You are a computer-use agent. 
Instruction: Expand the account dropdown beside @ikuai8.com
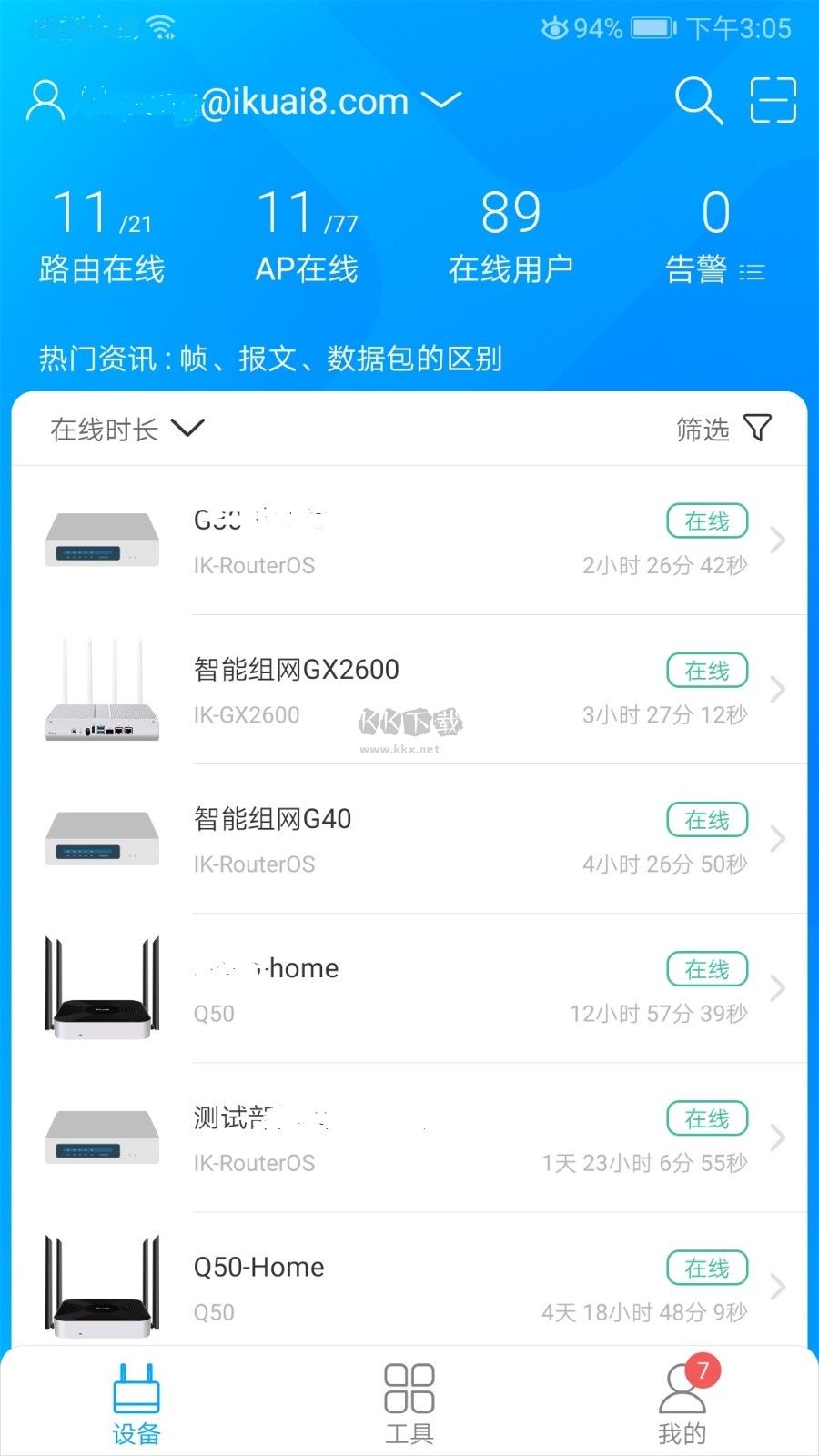[440, 102]
